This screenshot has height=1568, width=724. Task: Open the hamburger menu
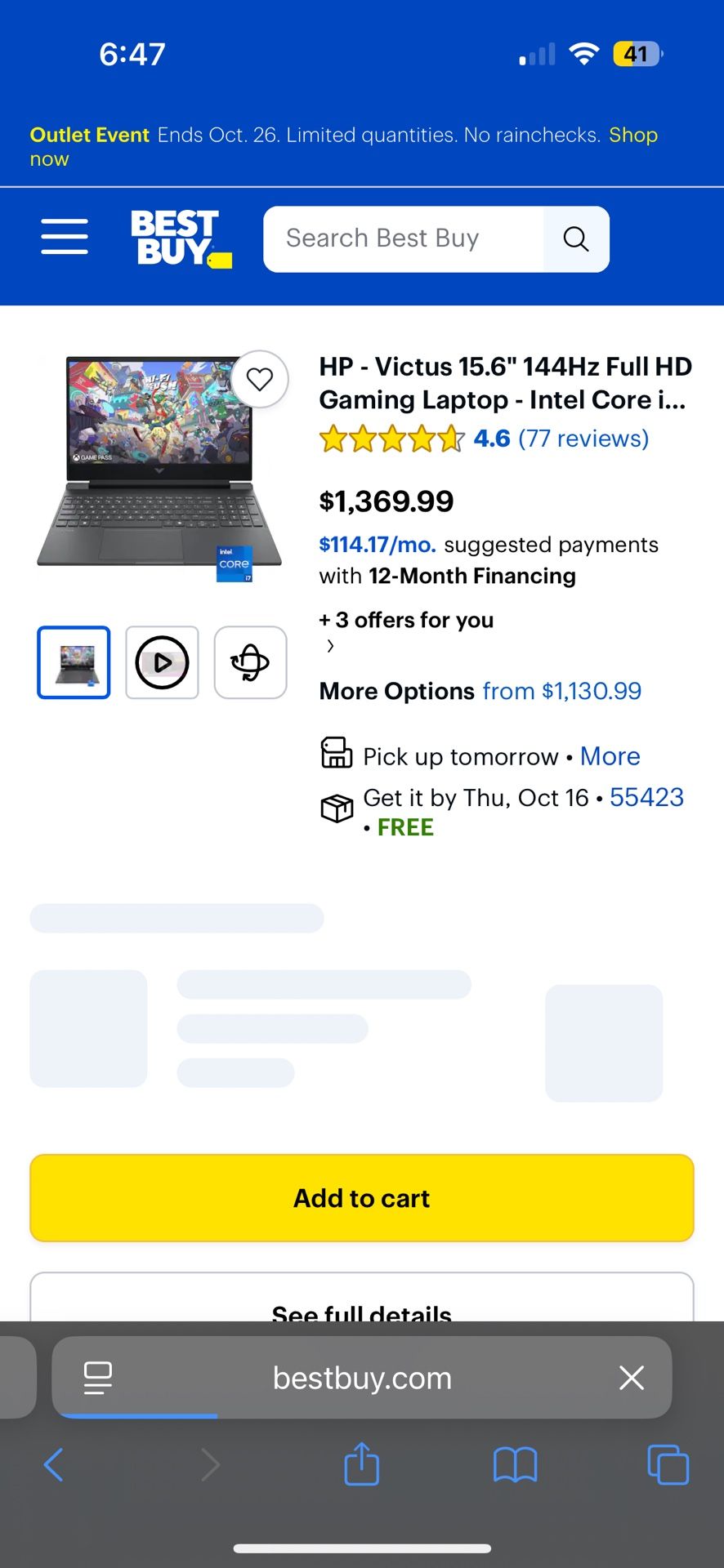pos(65,237)
